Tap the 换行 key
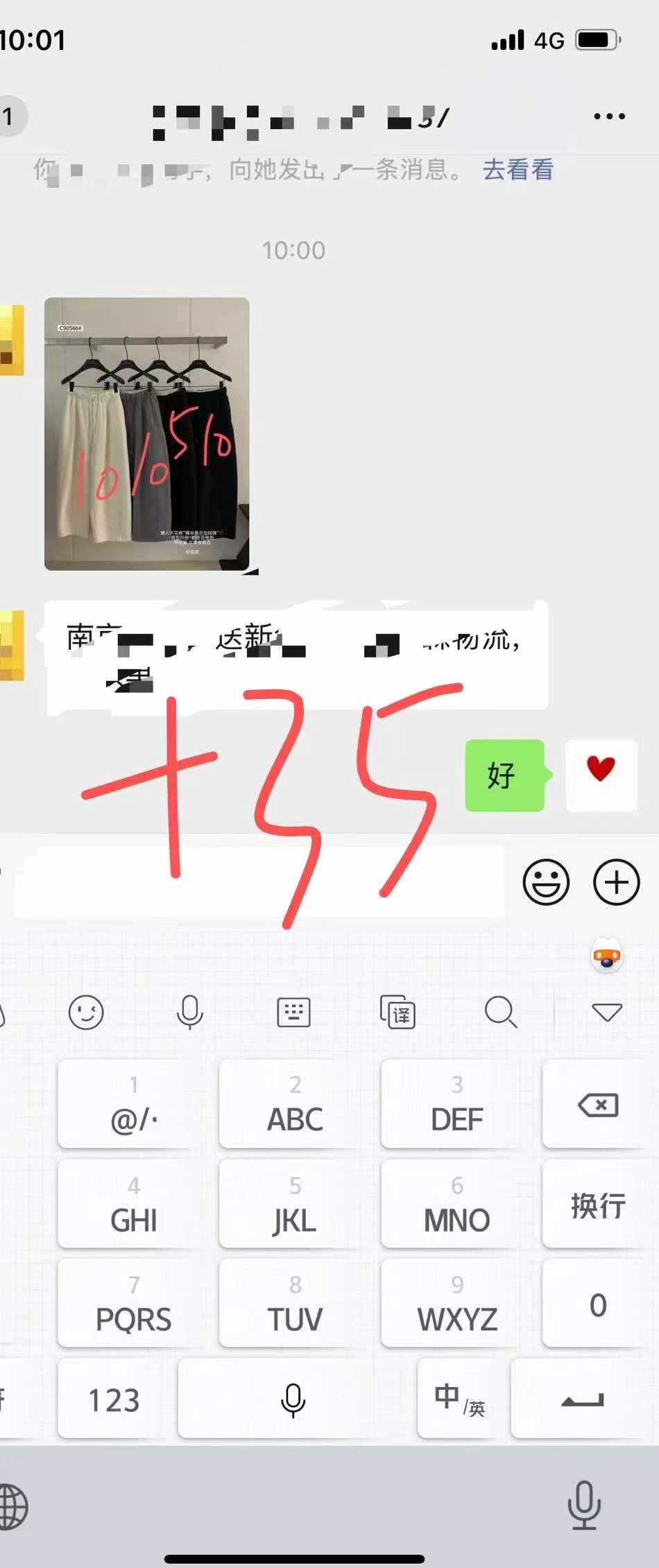The height and width of the screenshot is (1568, 659). [x=597, y=1205]
